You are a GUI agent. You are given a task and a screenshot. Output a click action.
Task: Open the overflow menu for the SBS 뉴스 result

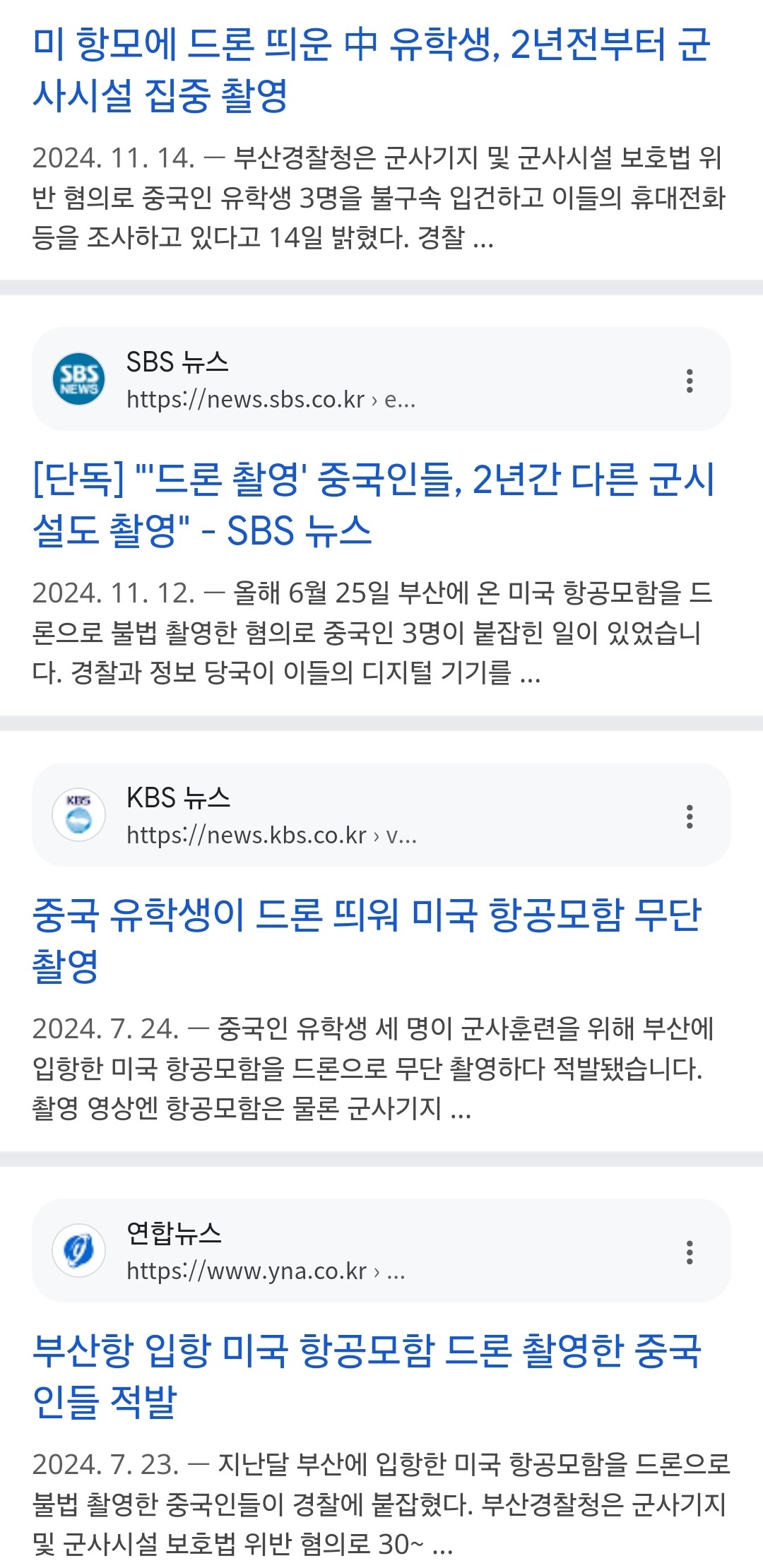tap(690, 381)
